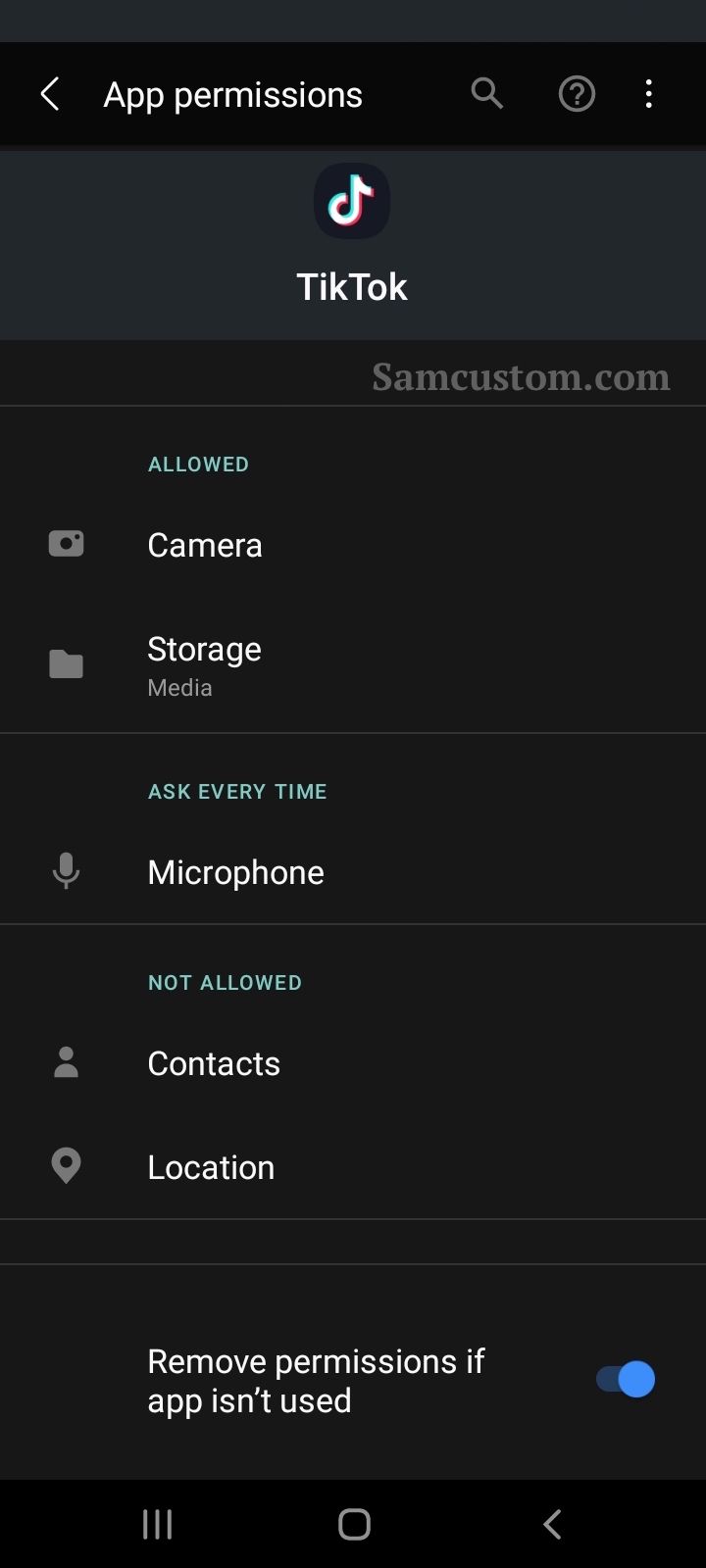Open recent apps from the navigation bar

coord(158,1524)
